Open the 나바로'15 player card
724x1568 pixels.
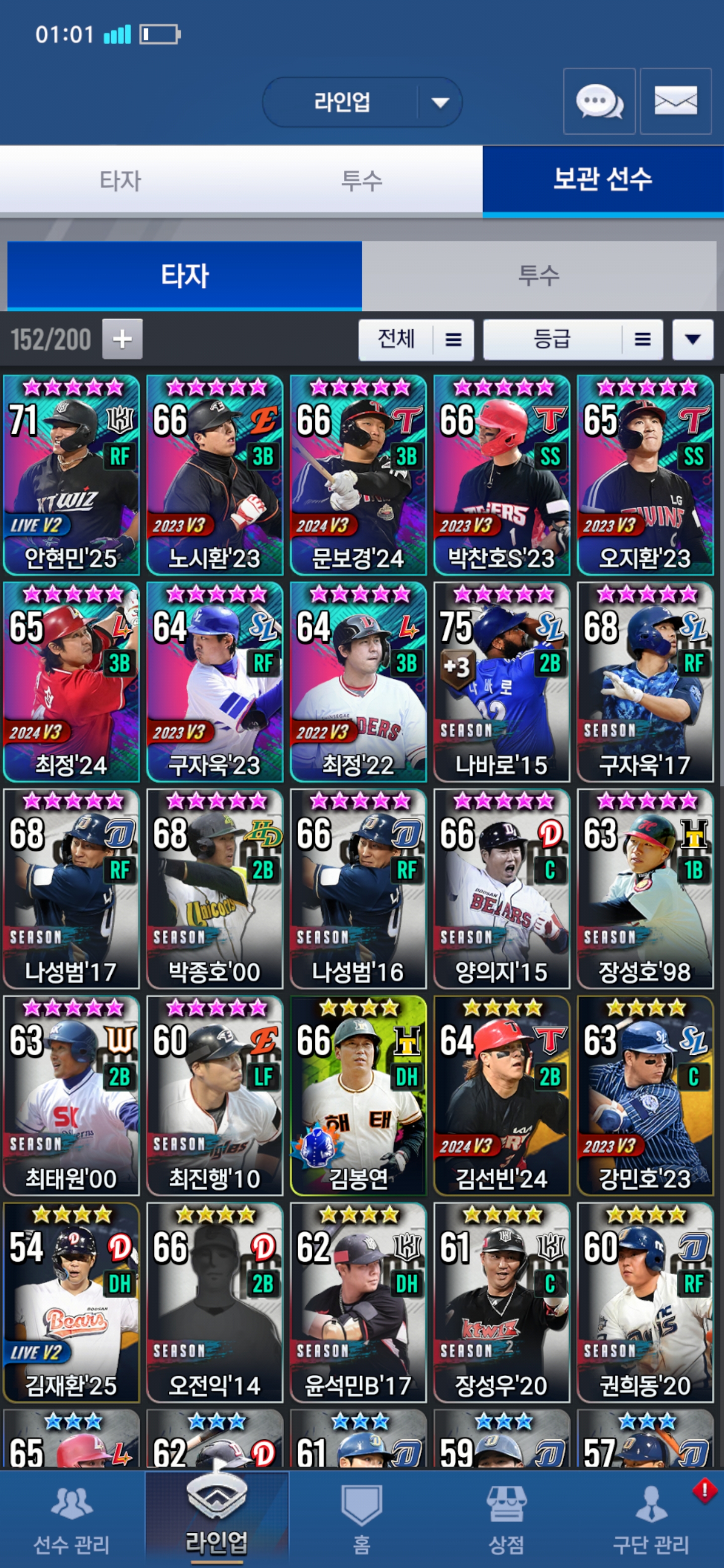tap(501, 682)
